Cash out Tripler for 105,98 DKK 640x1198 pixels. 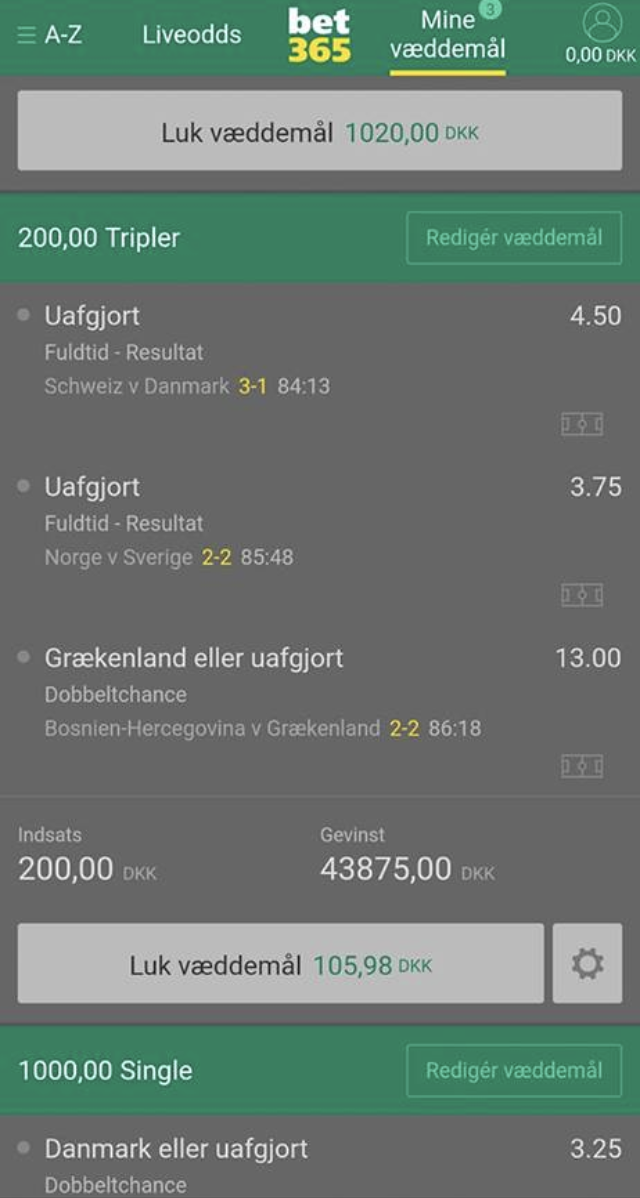coord(281,963)
